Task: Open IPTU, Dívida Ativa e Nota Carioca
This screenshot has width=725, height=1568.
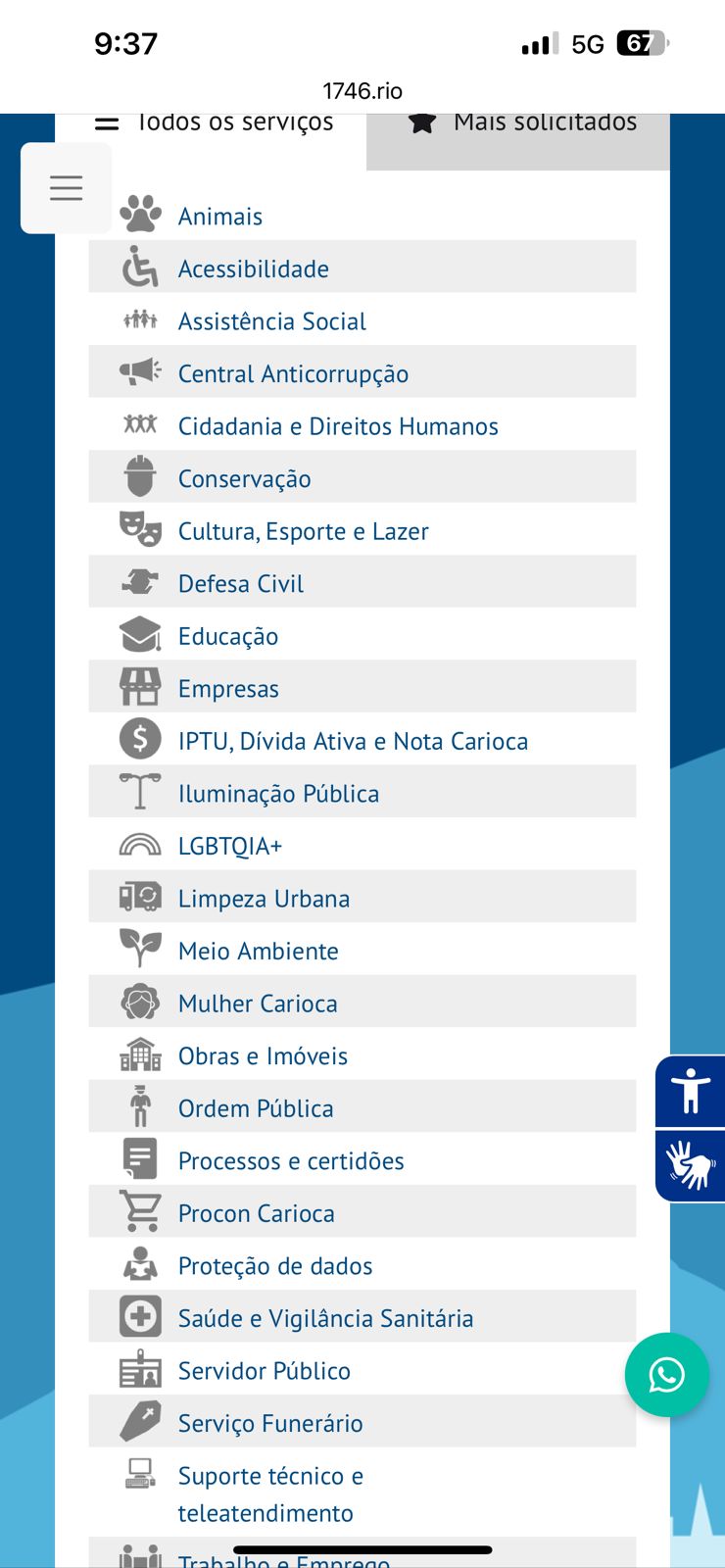Action: click(353, 741)
